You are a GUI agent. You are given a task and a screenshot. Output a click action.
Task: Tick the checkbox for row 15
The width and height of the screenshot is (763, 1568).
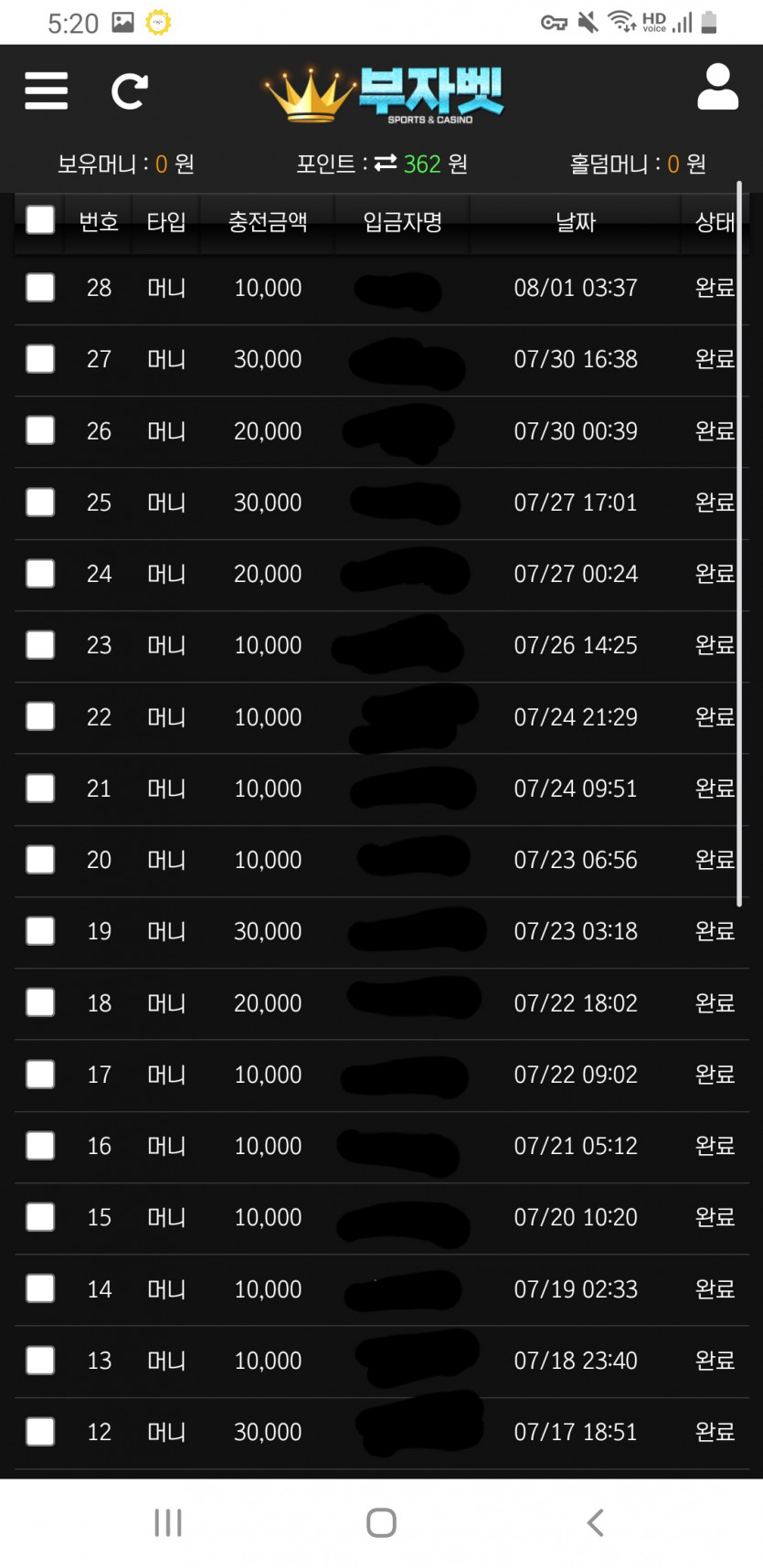(40, 1217)
